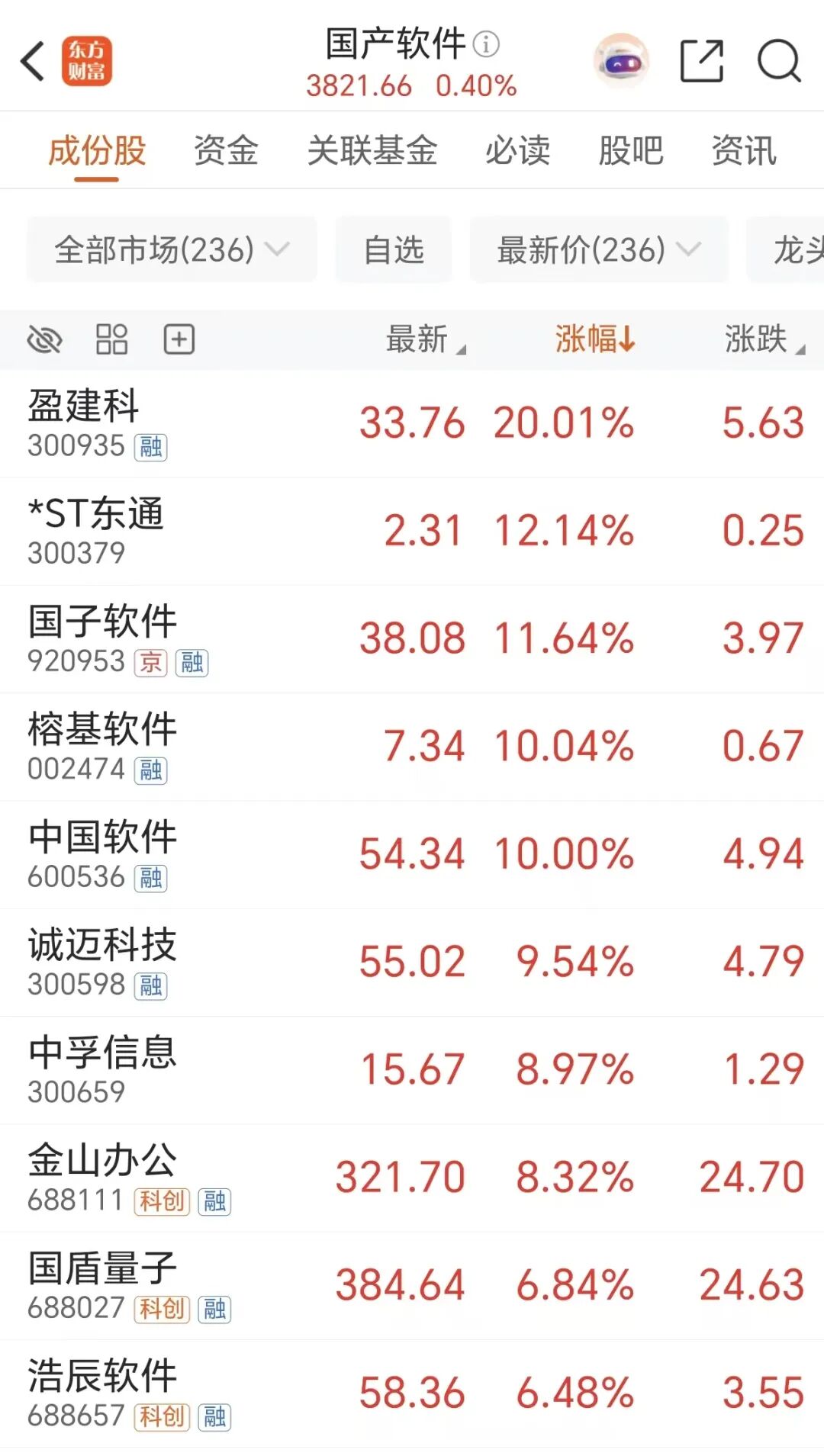Expand the 最新价(236) dropdown
This screenshot has height=1456, width=824.
pyautogui.click(x=599, y=249)
